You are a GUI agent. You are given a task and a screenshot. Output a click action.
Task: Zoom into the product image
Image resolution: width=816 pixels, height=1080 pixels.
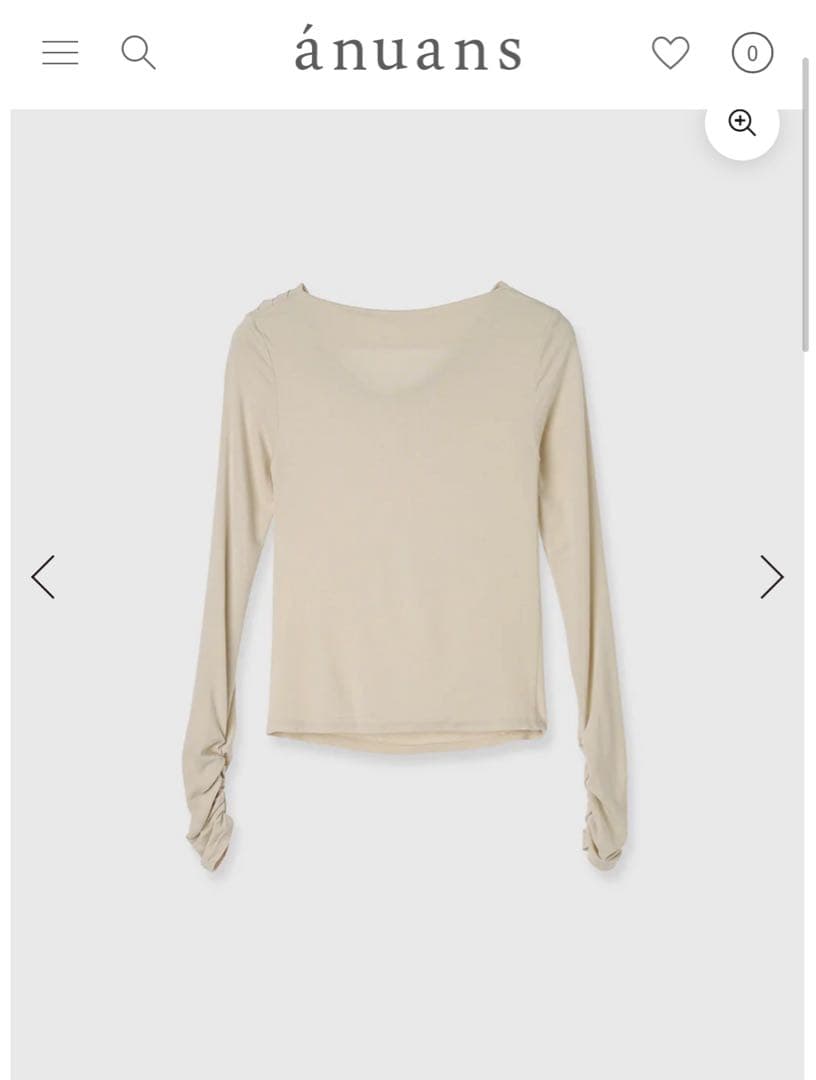pos(742,123)
